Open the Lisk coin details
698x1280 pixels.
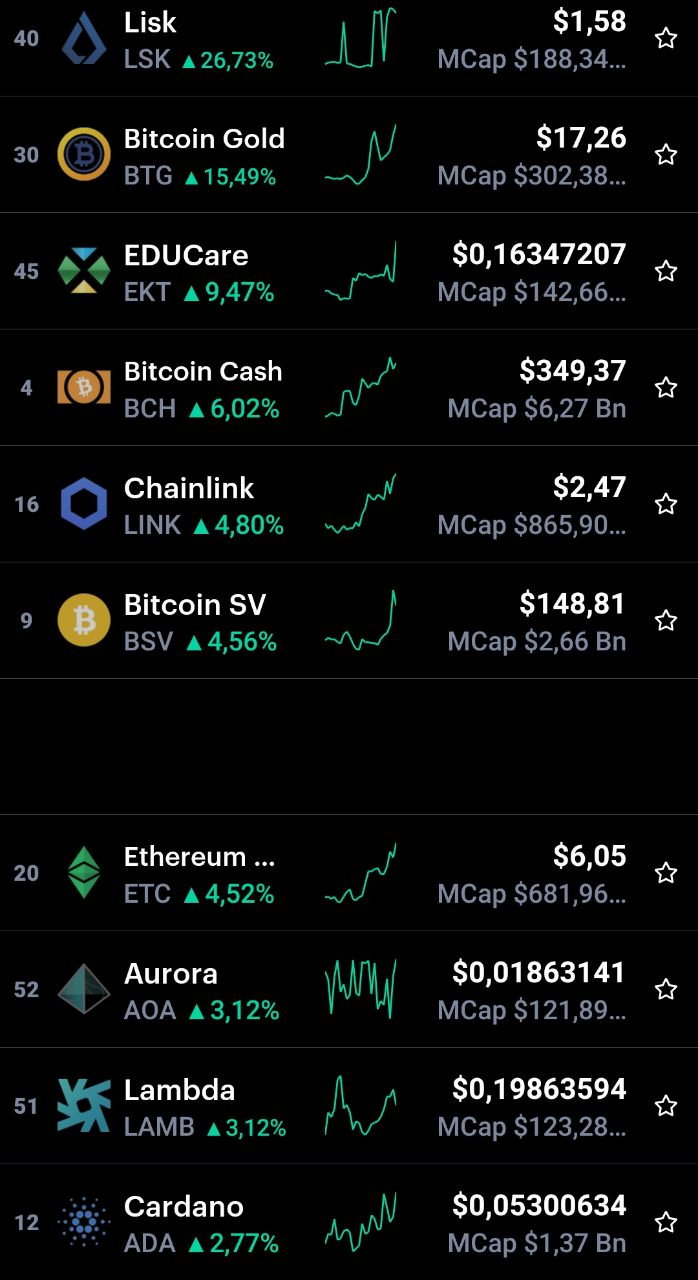[x=349, y=40]
